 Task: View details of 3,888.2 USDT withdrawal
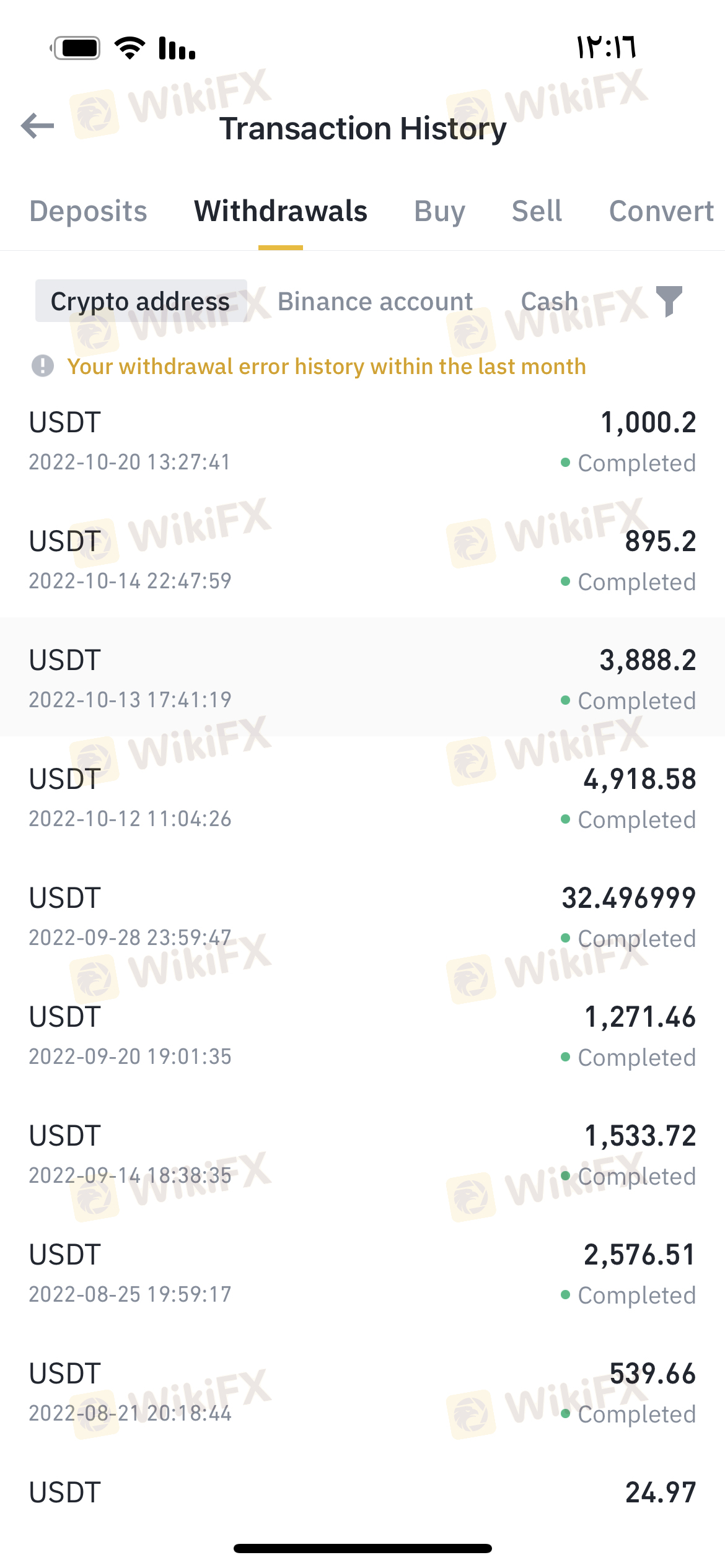click(x=362, y=679)
